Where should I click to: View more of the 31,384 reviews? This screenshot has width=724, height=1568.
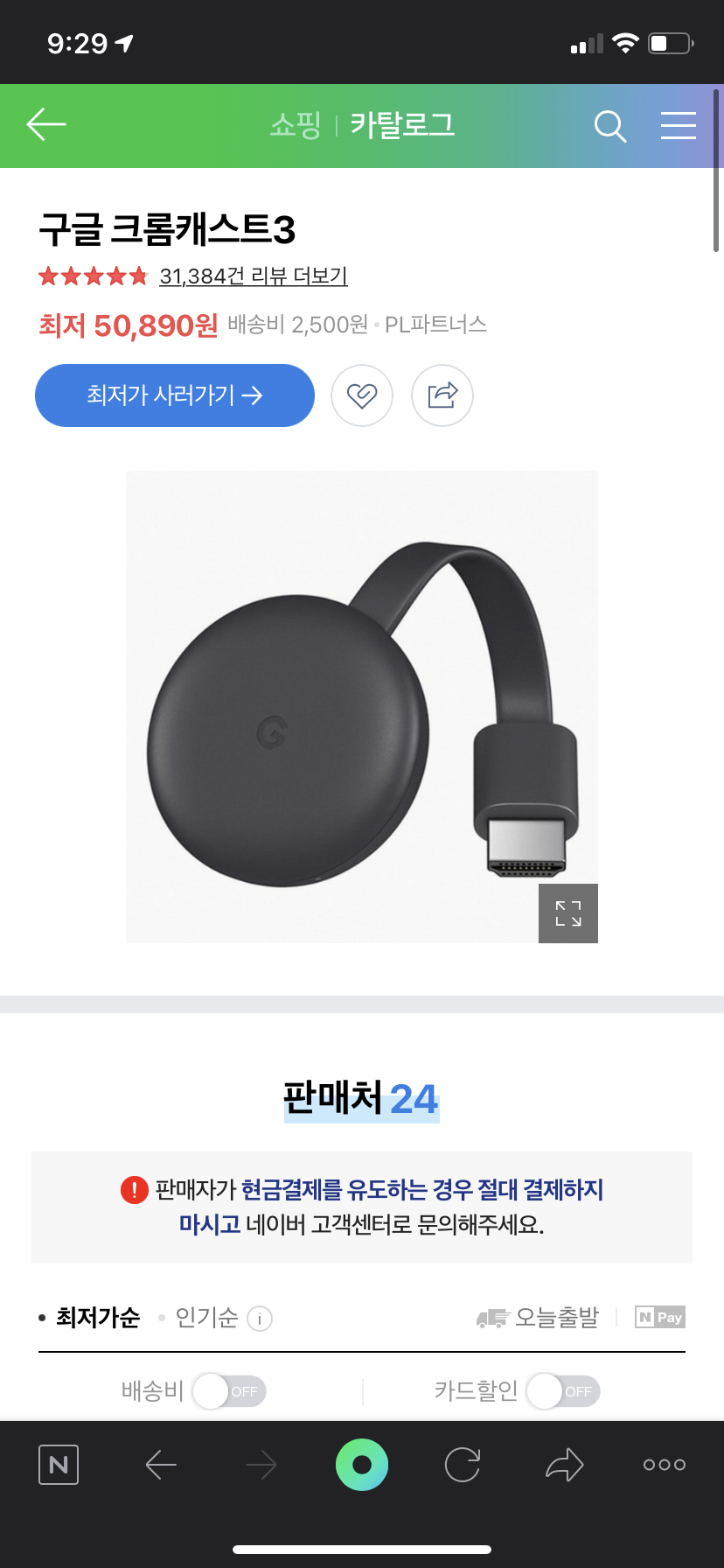254,276
